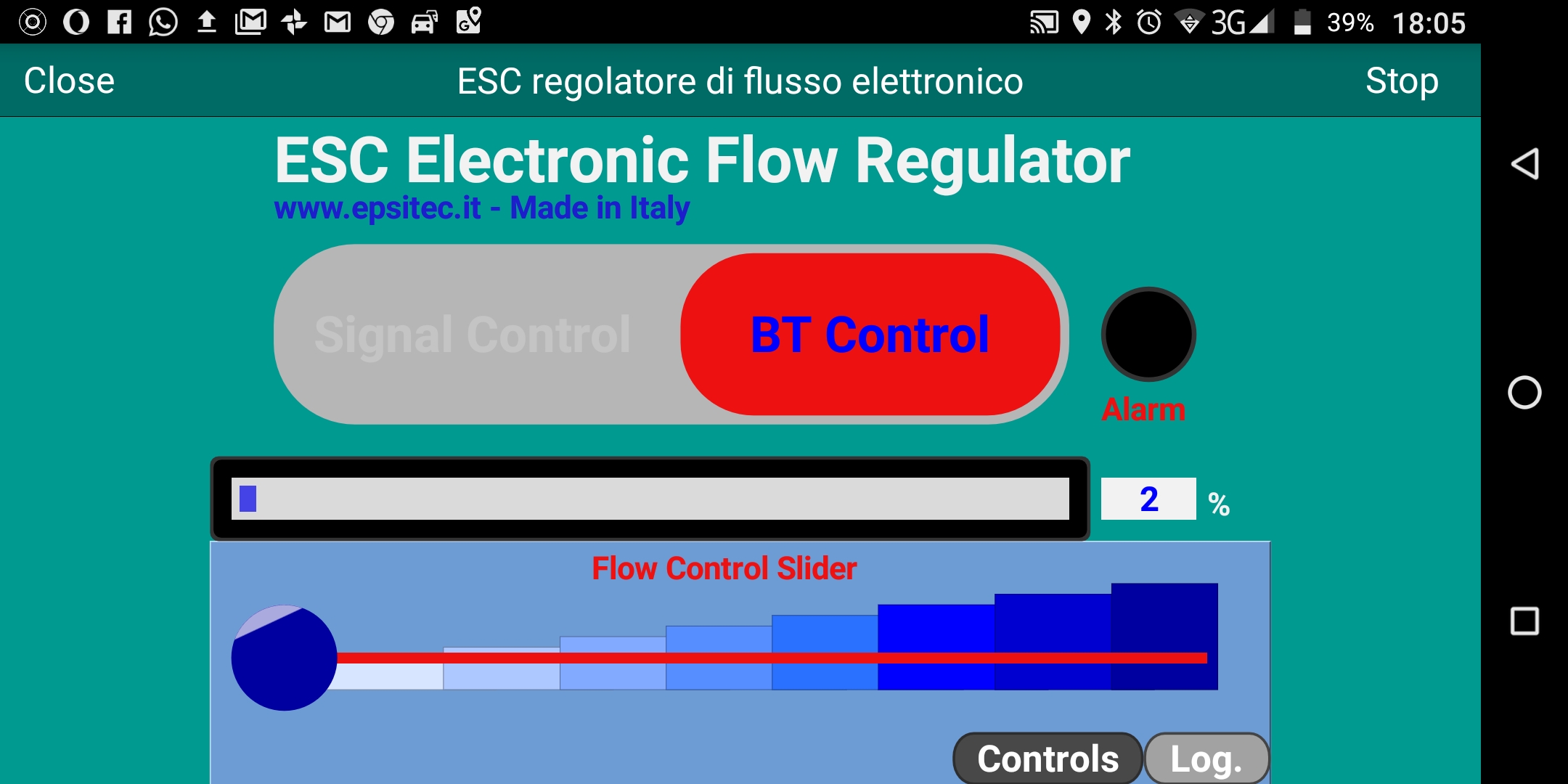
Task: Switch to Signal Control mode
Action: (473, 335)
